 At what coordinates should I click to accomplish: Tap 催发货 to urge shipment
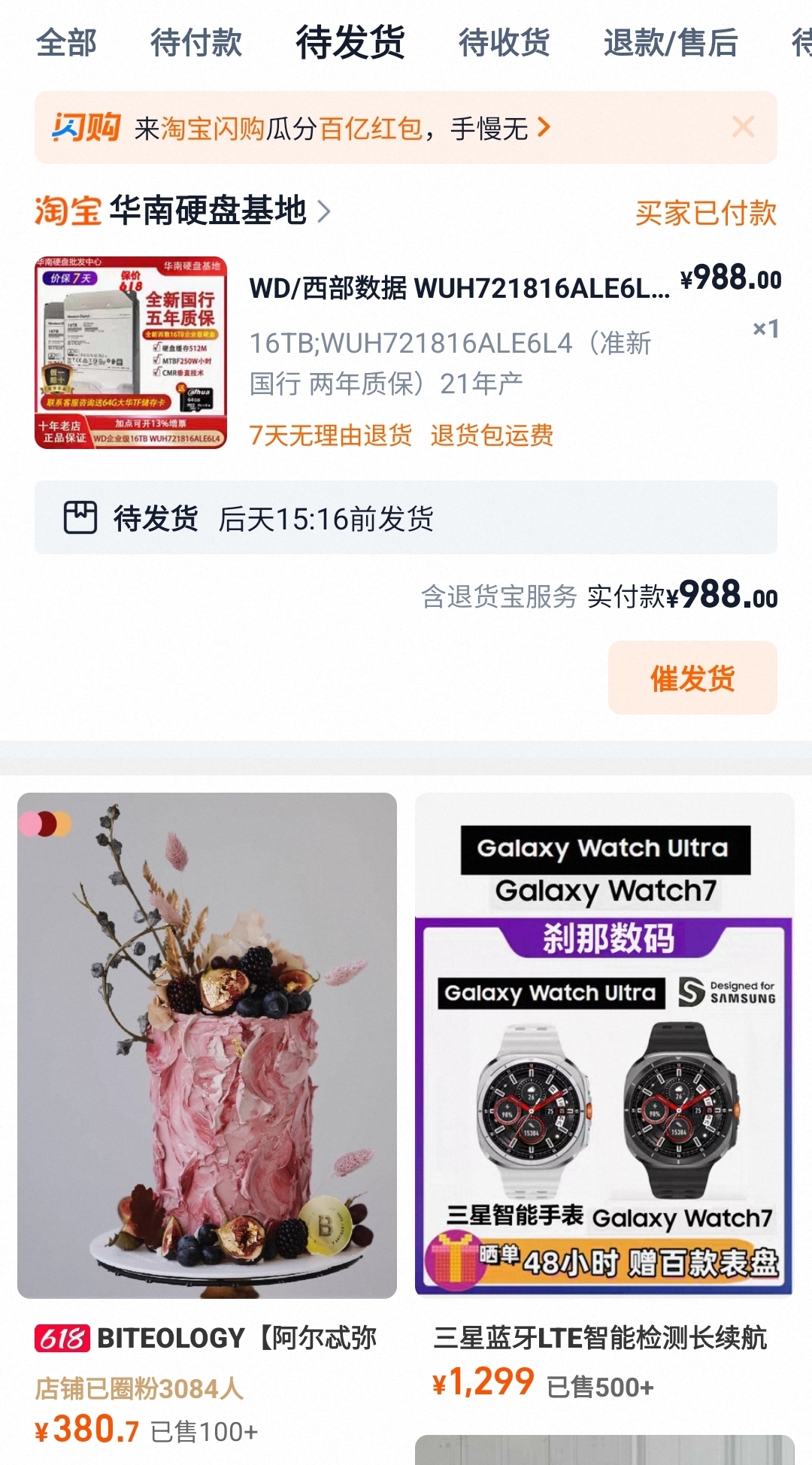coord(692,678)
